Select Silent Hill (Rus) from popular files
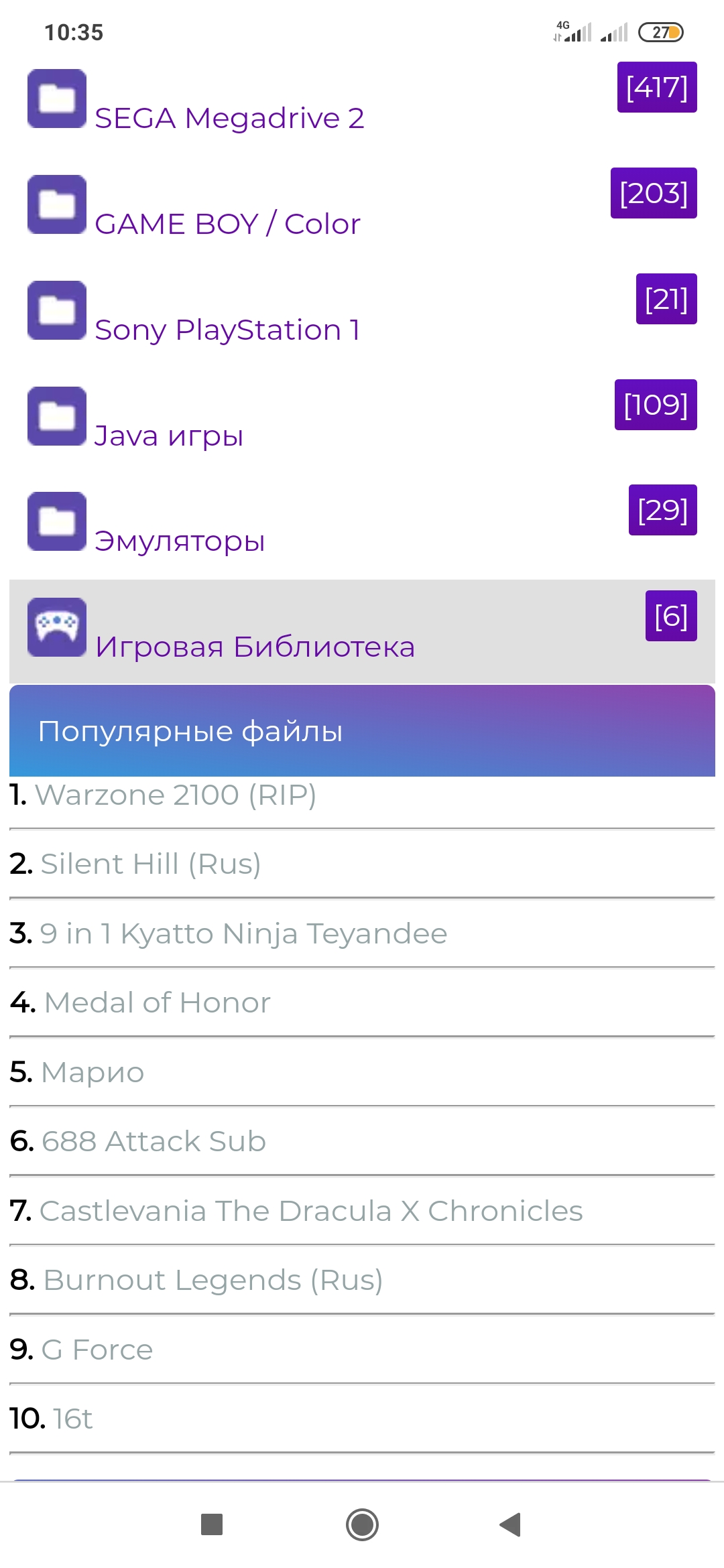 [x=150, y=864]
